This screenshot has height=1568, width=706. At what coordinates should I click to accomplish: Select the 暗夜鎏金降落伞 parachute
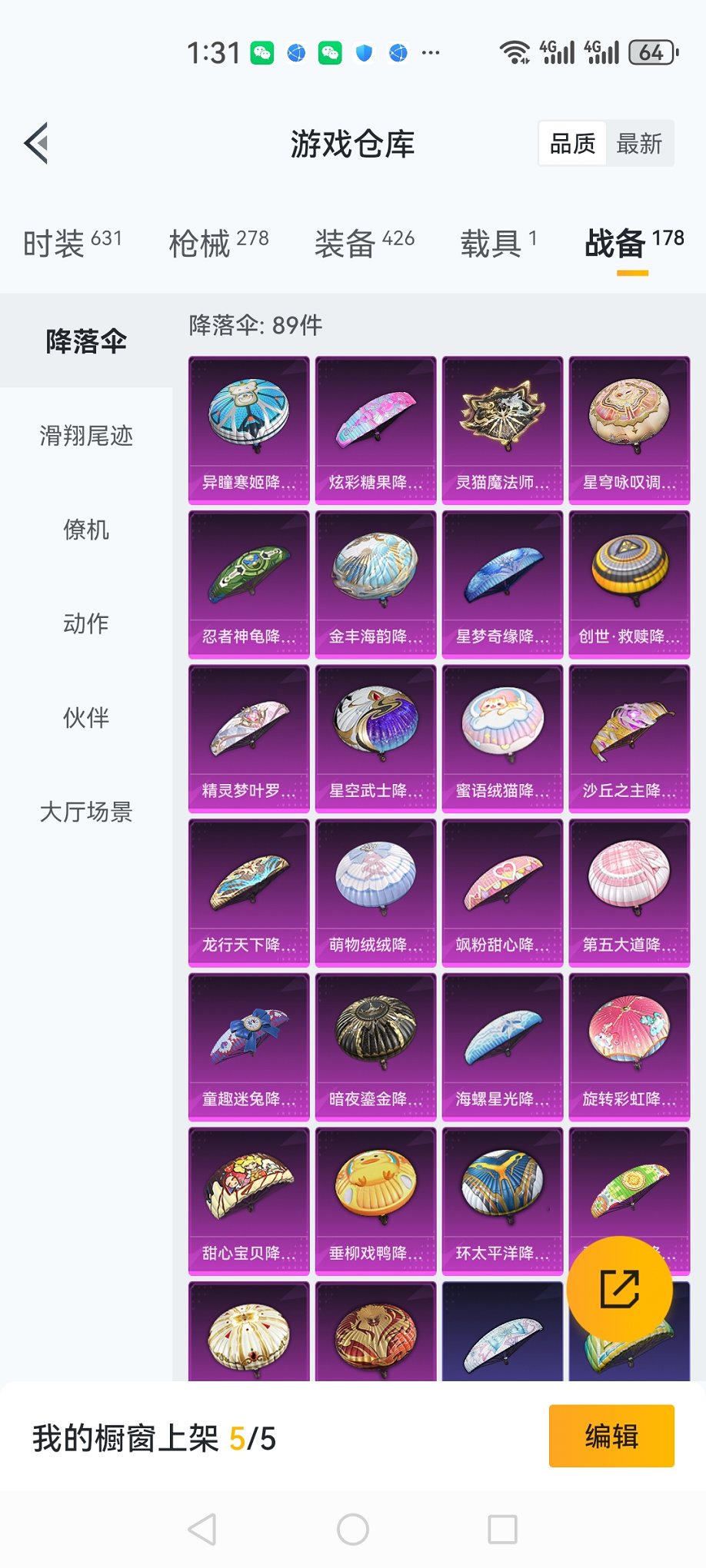[375, 1045]
